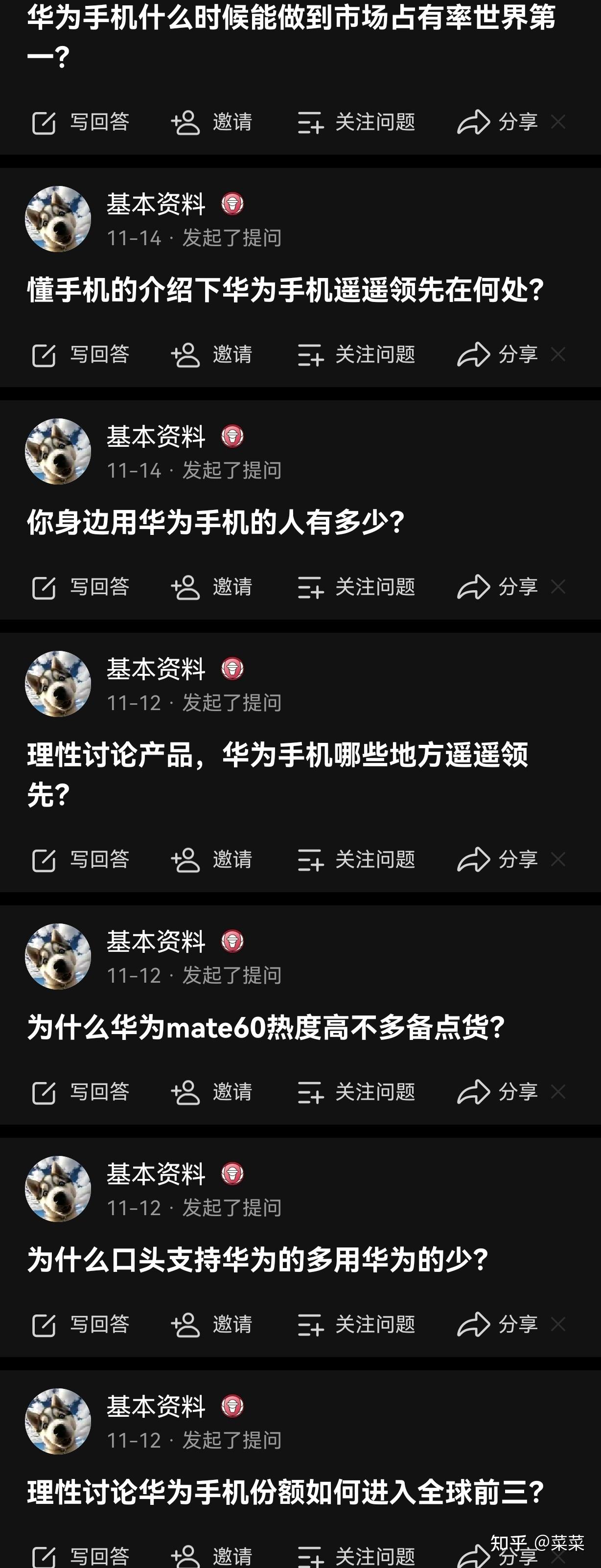Write an answer to the 市场占有率世界第一 question
Image resolution: width=601 pixels, height=1568 pixels.
[x=80, y=122]
